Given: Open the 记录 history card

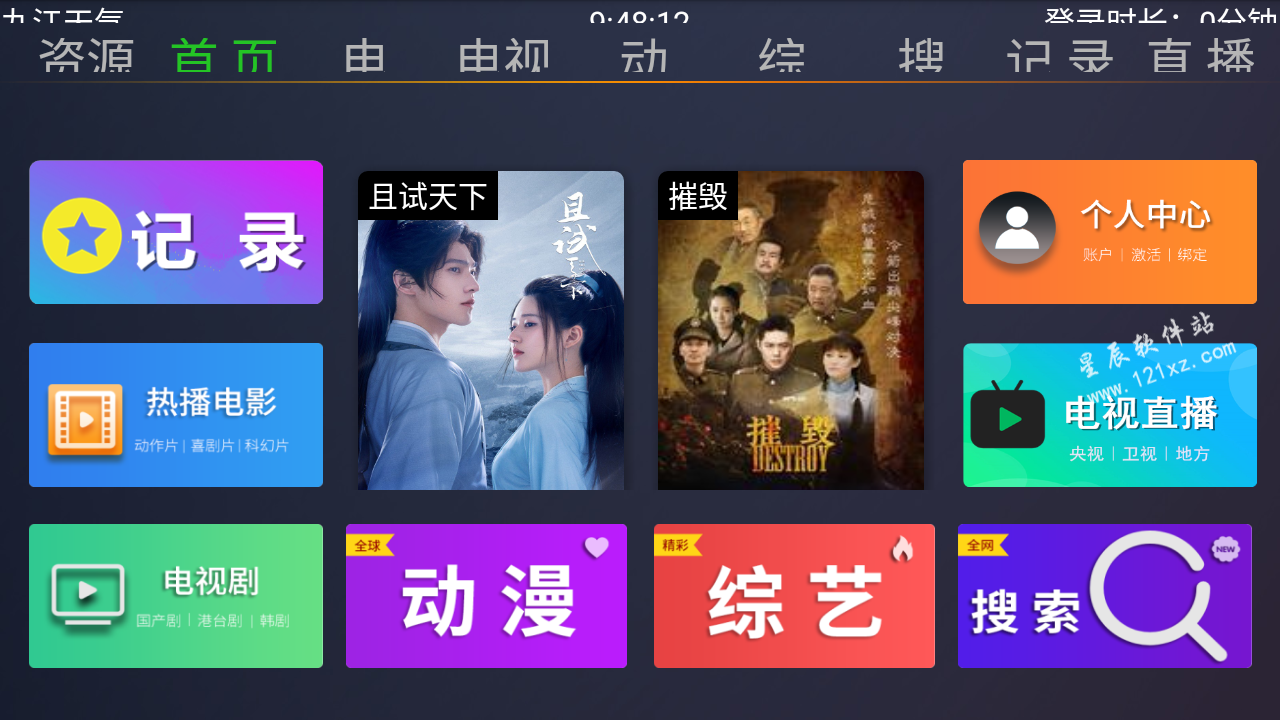Looking at the screenshot, I should (176, 232).
